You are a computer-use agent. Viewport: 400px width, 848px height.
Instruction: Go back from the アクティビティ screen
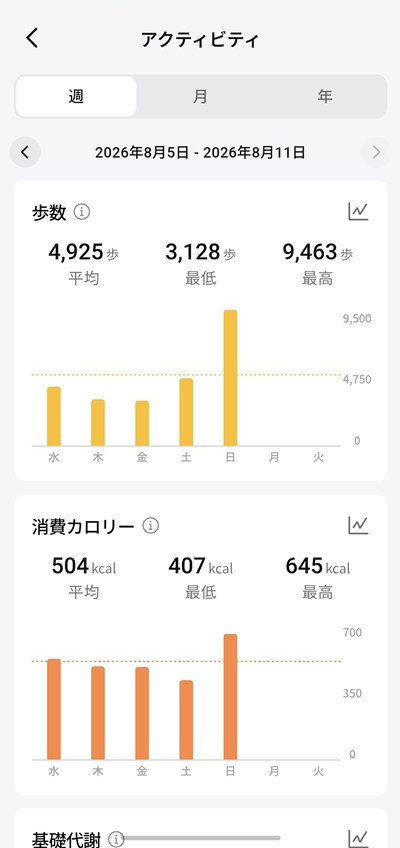point(32,38)
